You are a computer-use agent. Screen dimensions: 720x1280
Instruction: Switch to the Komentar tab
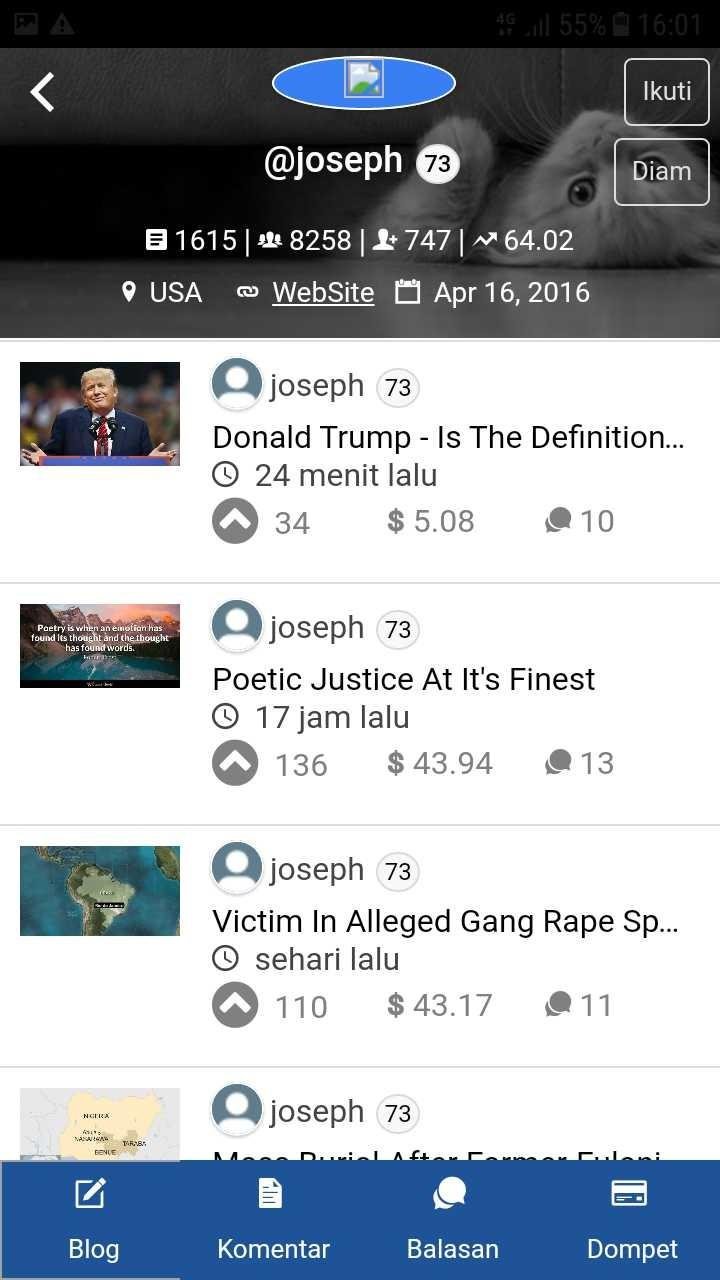(x=273, y=1219)
